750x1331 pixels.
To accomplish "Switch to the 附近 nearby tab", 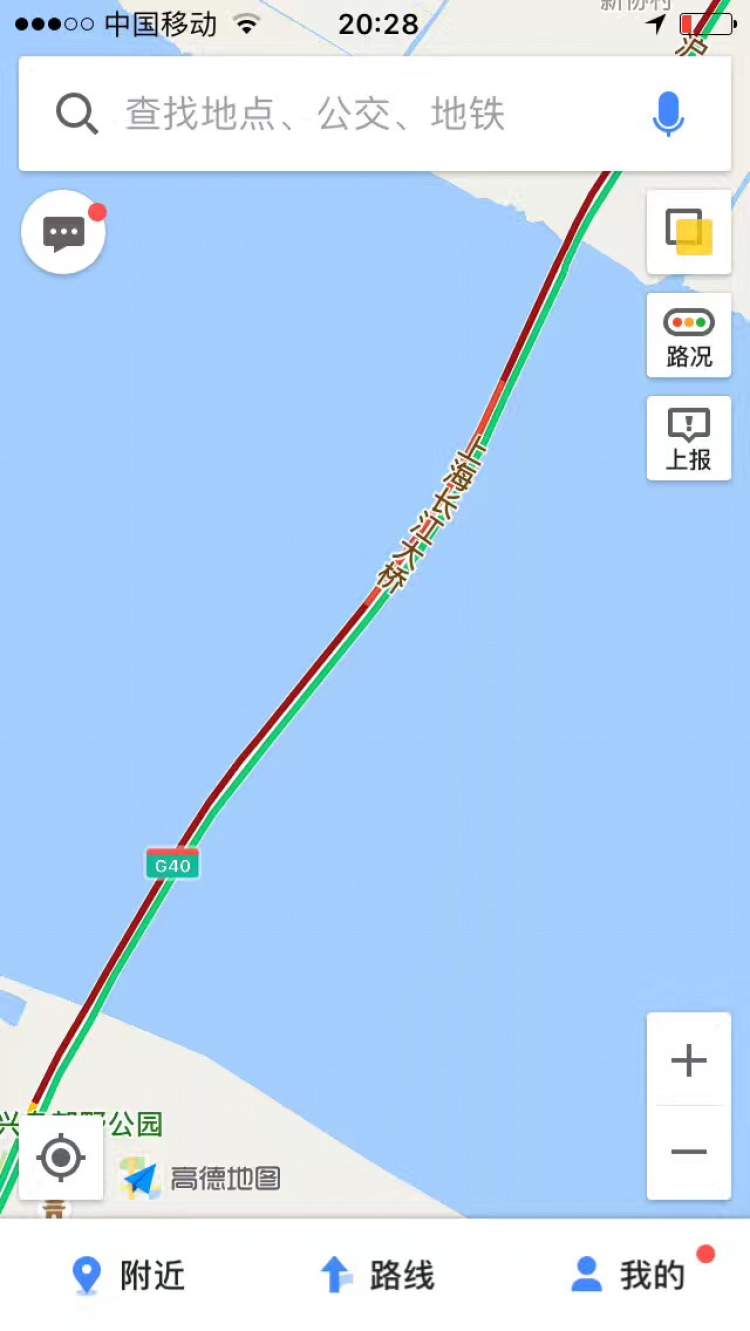I will 127,1275.
